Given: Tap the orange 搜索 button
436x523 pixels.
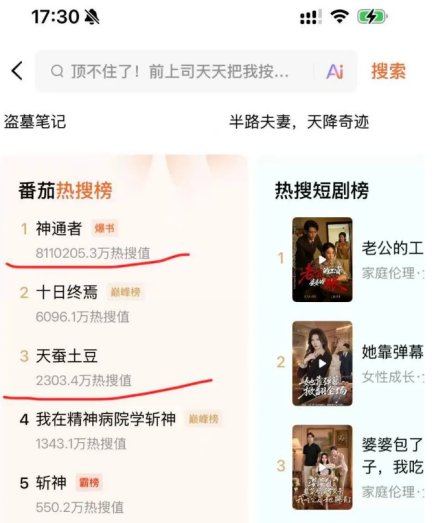Looking at the screenshot, I should [388, 71].
